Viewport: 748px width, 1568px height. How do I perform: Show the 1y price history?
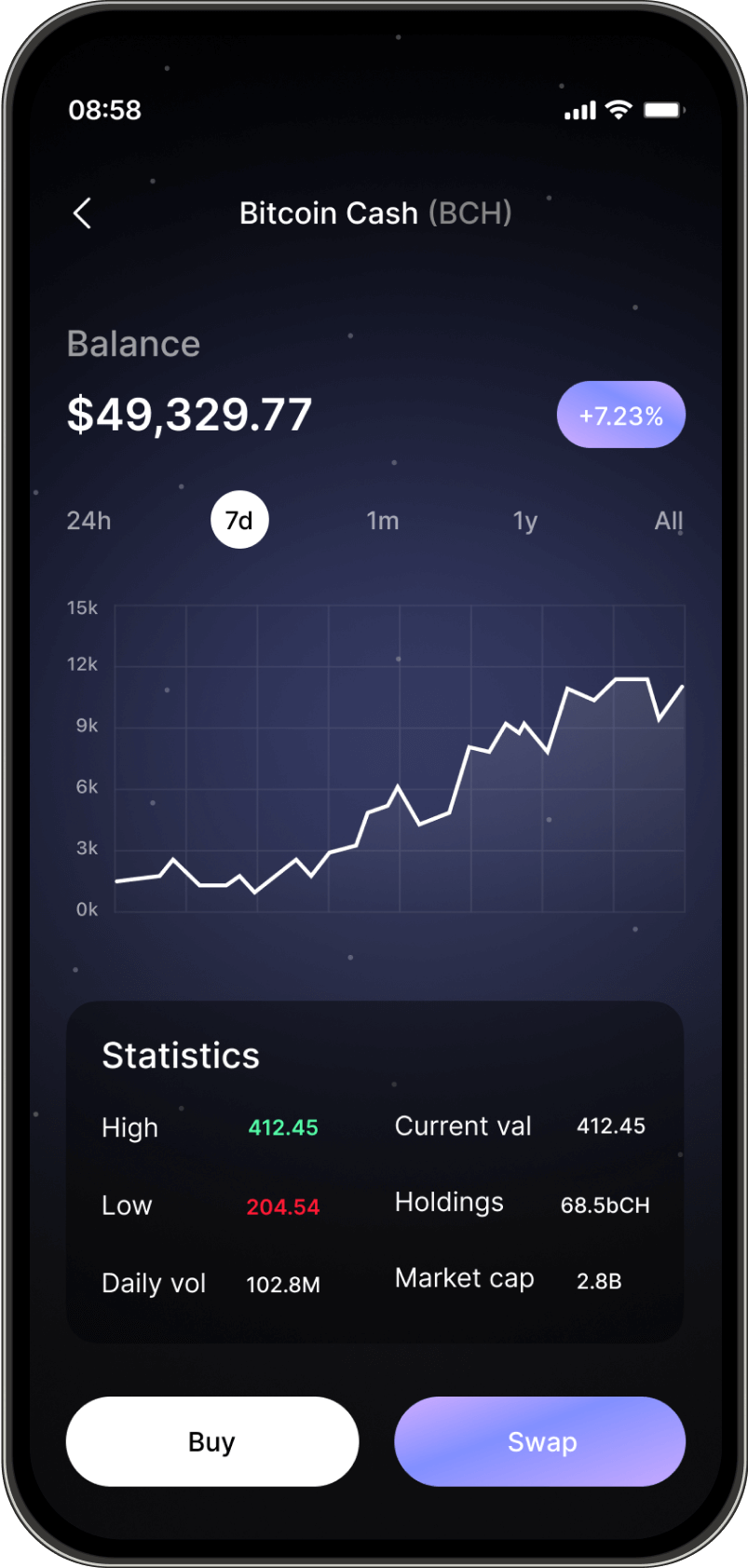524,521
